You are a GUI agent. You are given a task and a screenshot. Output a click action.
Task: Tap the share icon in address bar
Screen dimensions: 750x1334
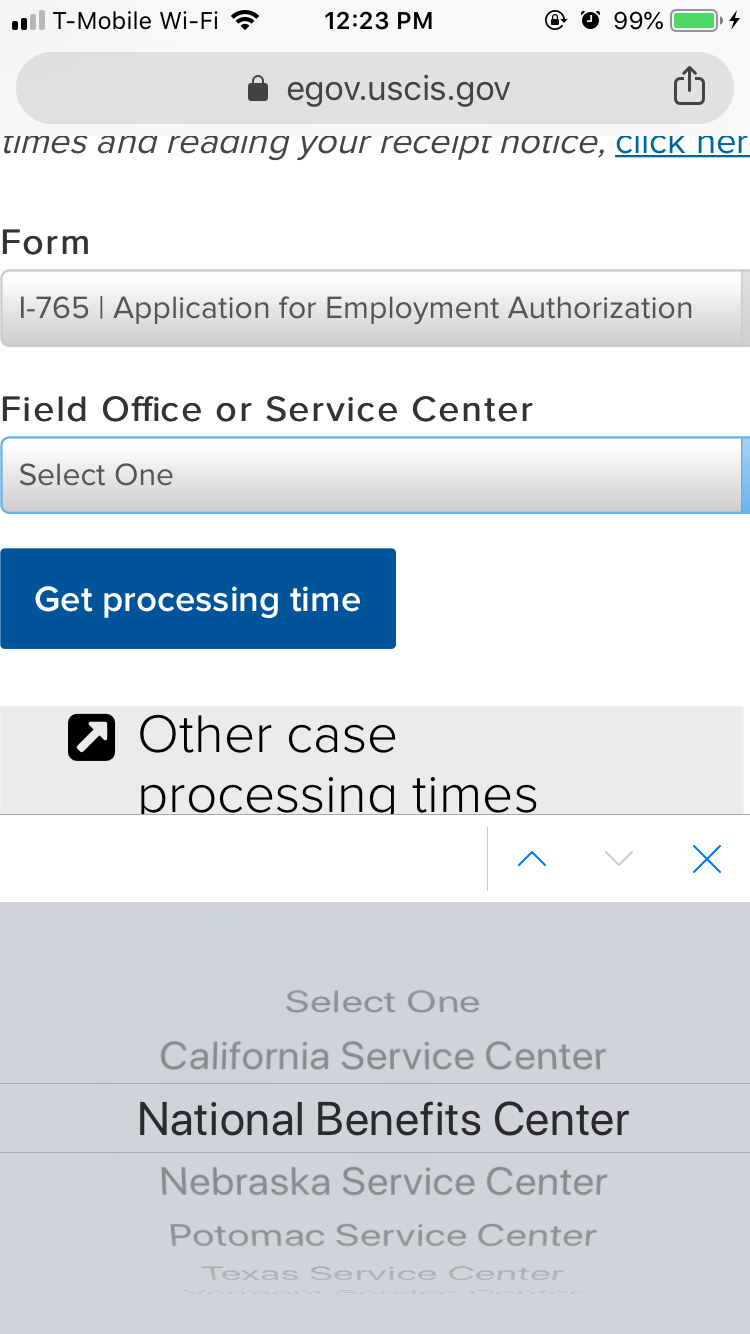pos(689,87)
